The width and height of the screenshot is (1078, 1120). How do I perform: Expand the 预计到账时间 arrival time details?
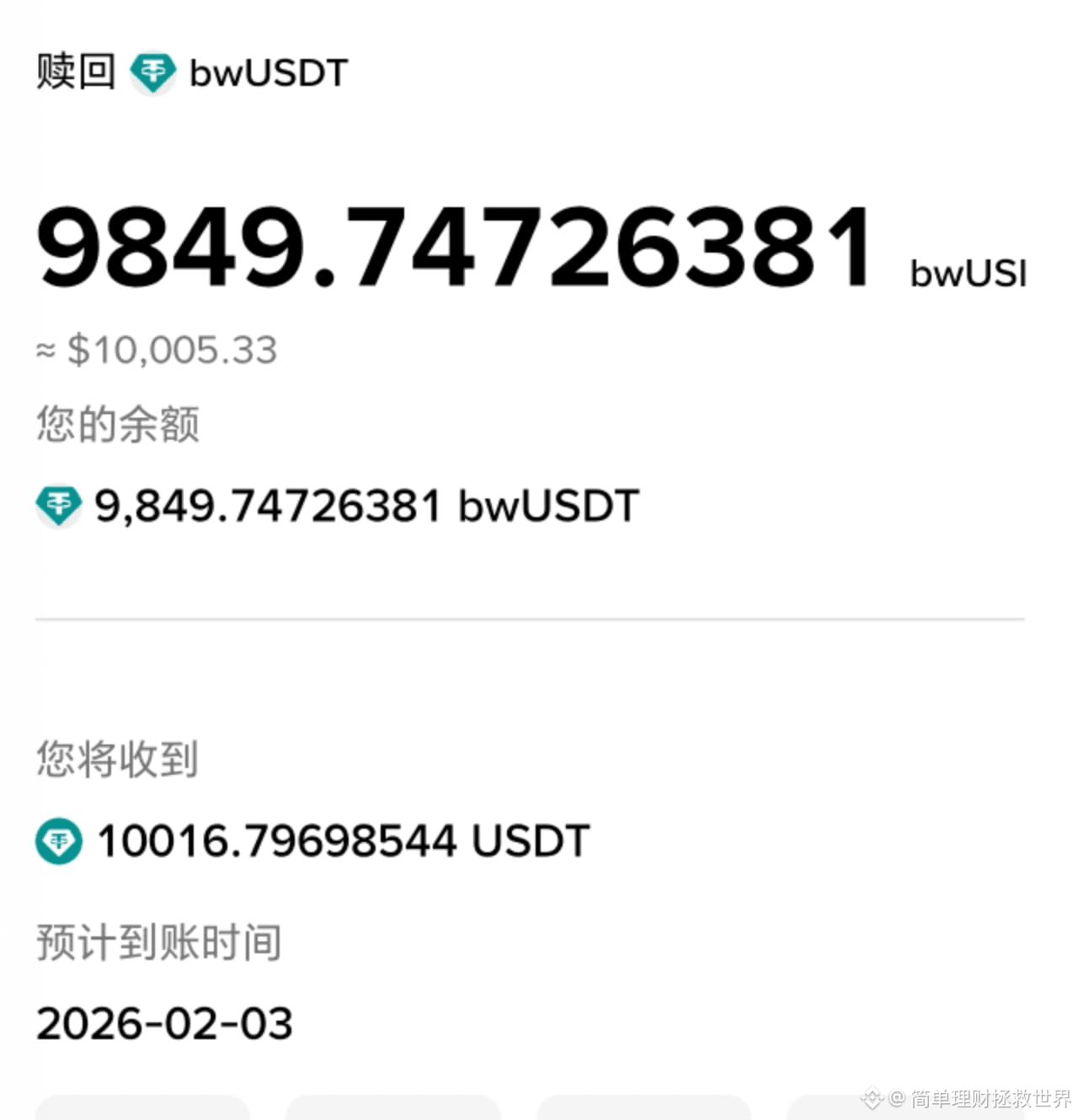(x=157, y=942)
